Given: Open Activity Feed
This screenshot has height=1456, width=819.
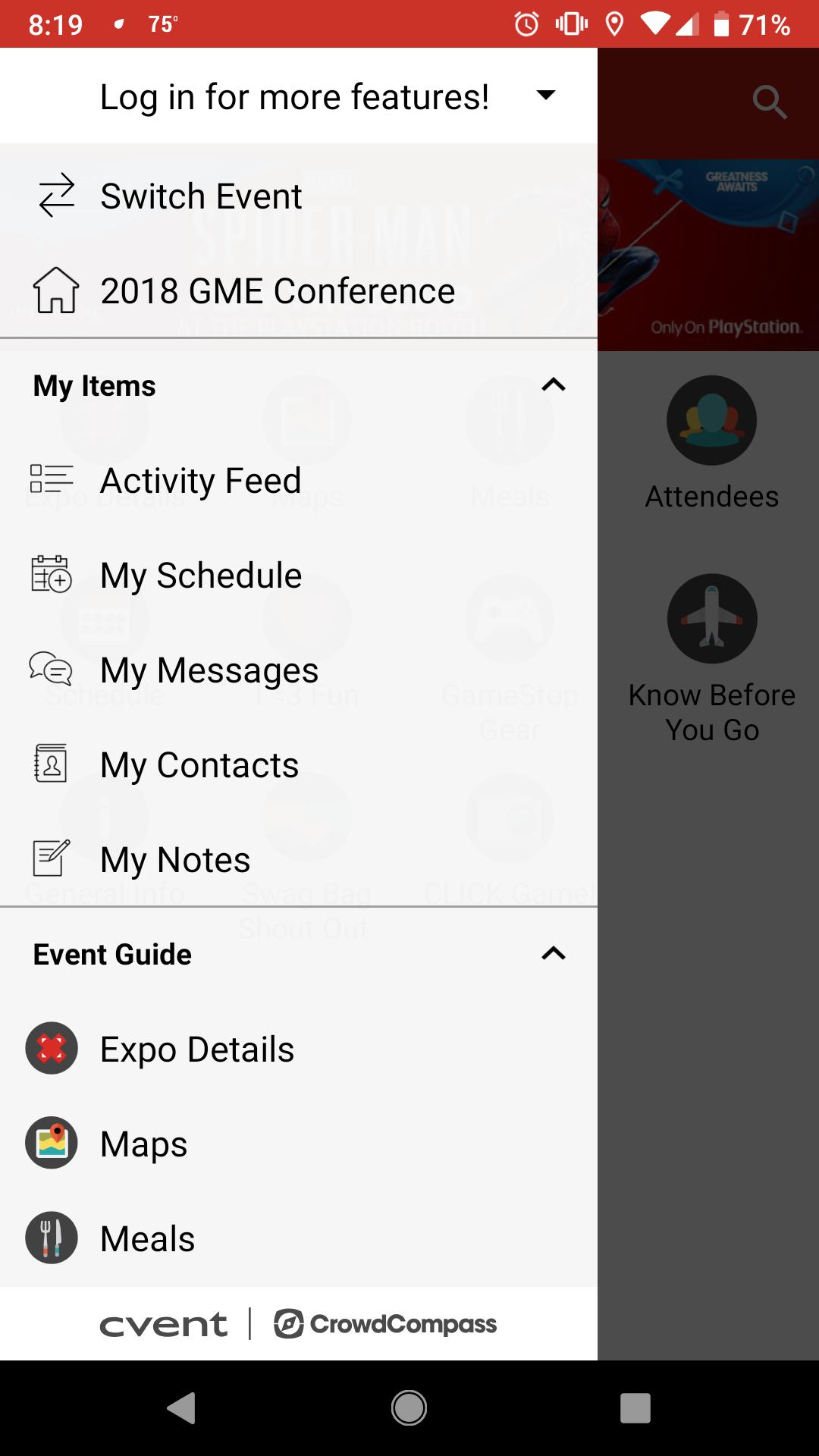Looking at the screenshot, I should pos(200,481).
